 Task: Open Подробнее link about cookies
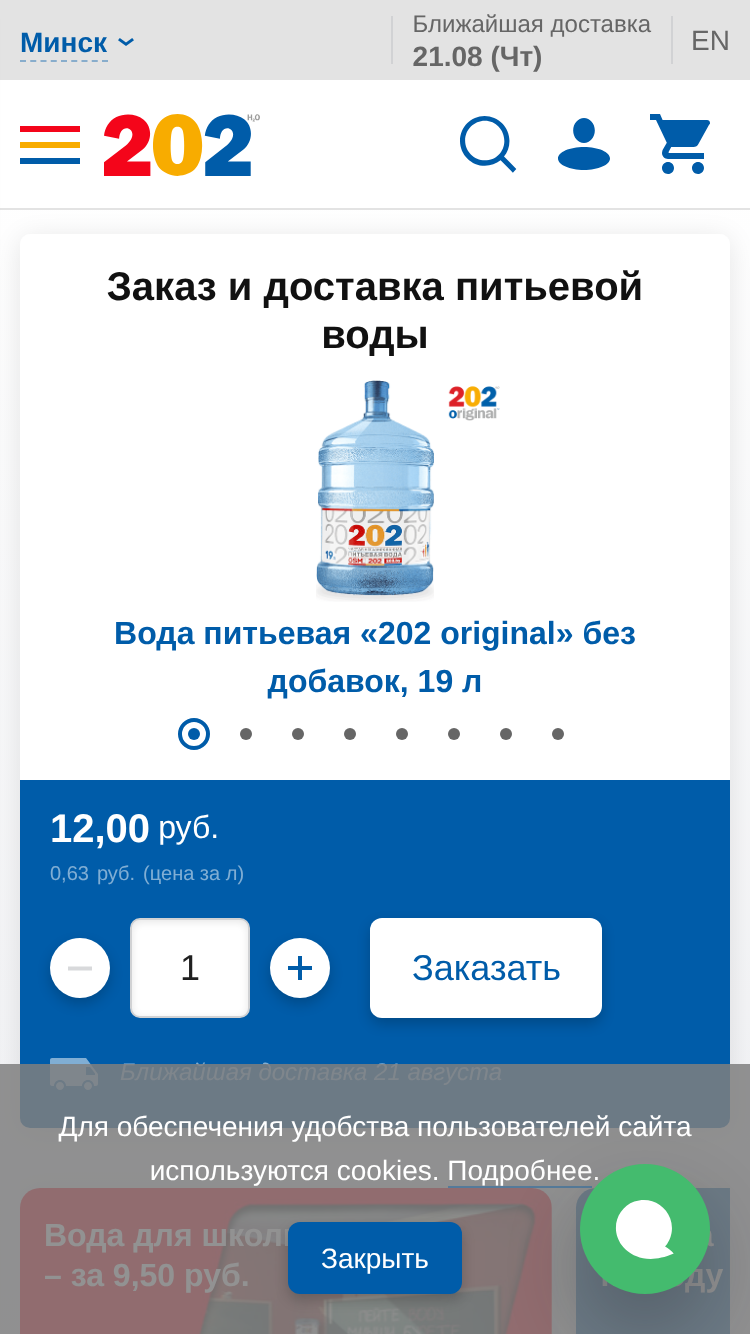[520, 1170]
